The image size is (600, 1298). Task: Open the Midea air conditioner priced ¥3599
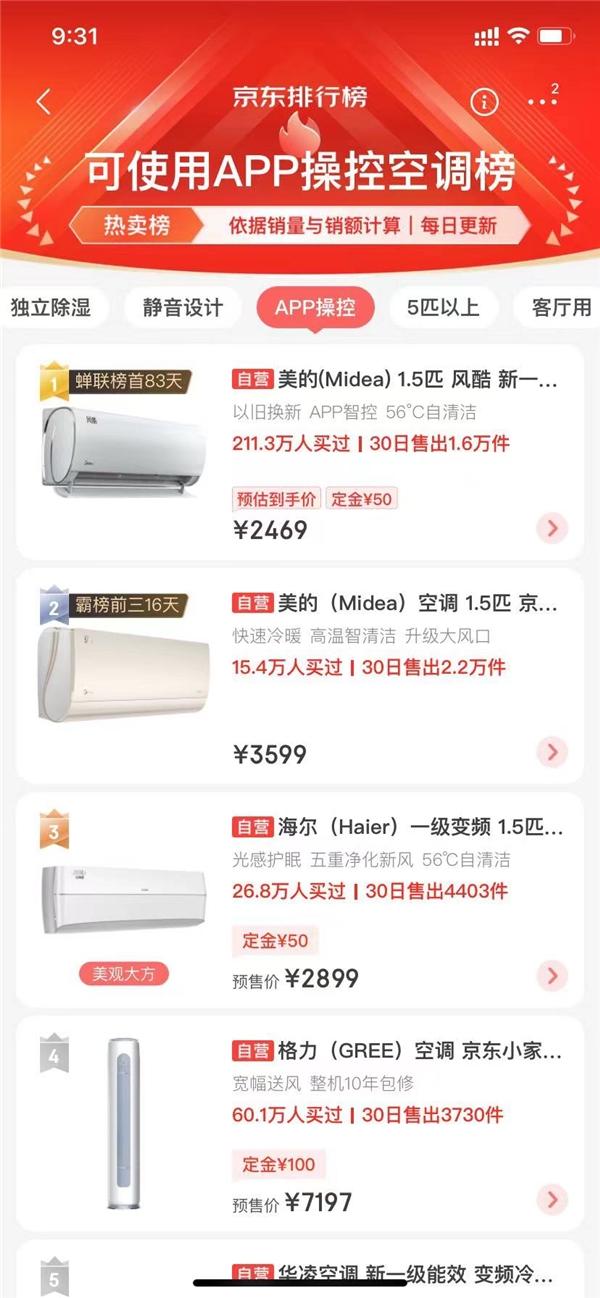(395, 605)
